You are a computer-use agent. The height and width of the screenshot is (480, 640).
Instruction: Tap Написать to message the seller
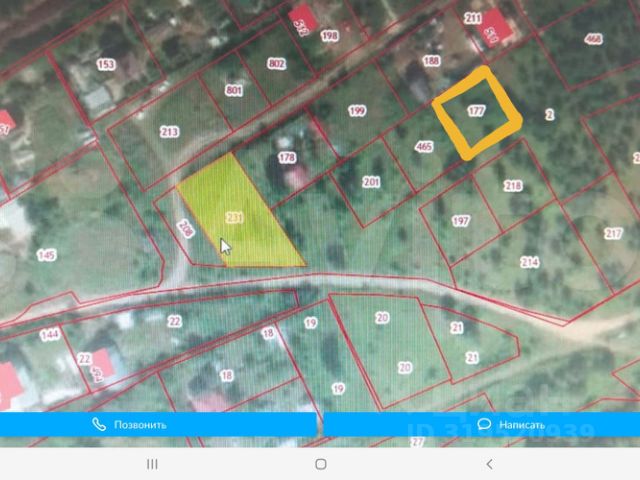[480, 424]
